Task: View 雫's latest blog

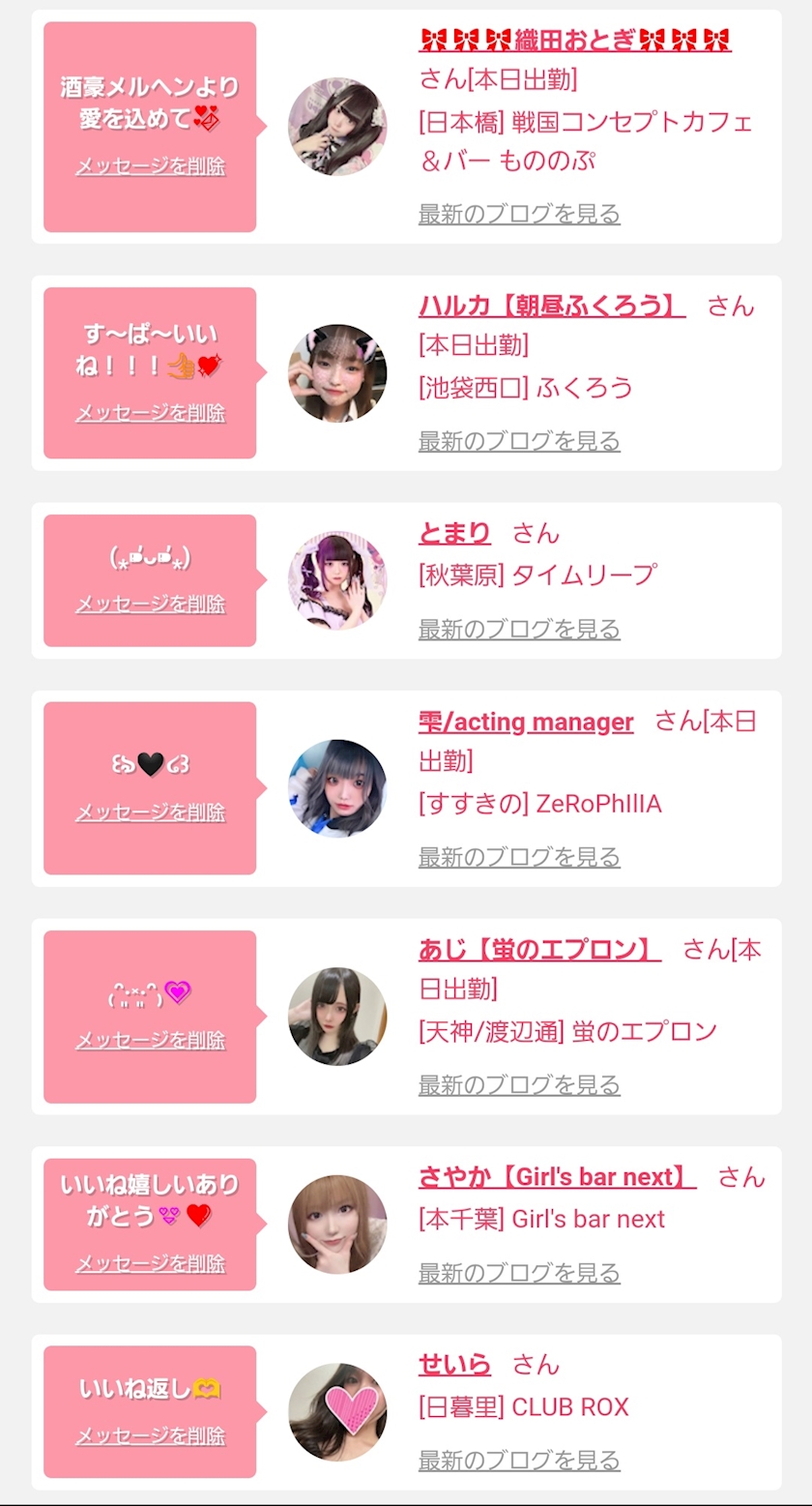Action: point(519,857)
